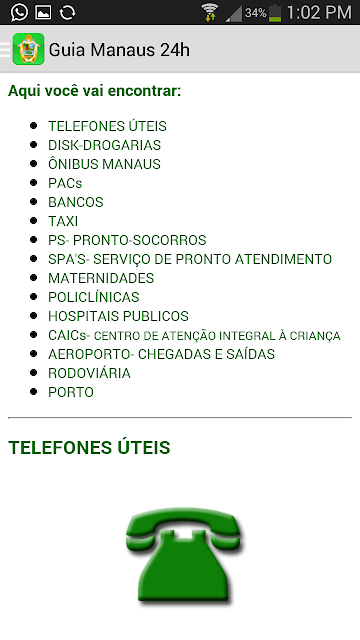Open the PACs link

(65, 183)
